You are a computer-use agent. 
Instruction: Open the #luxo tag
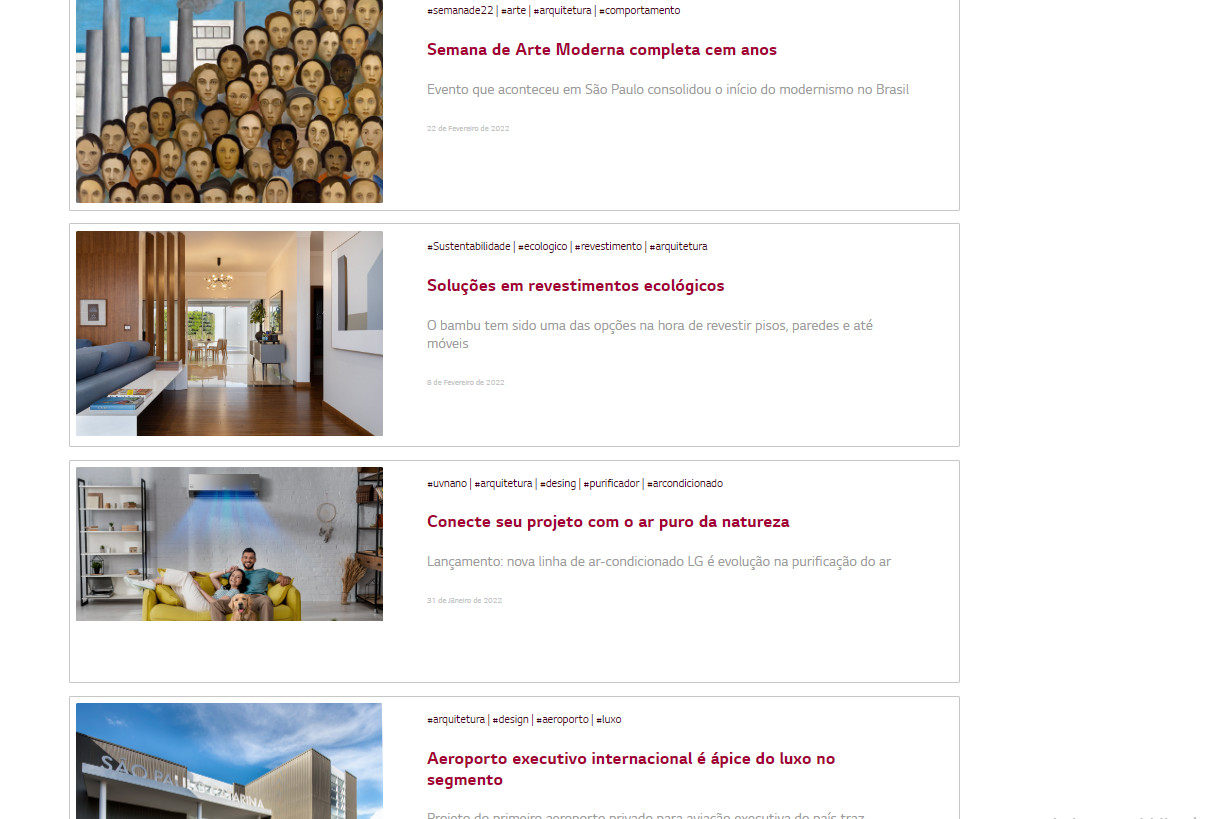click(609, 720)
